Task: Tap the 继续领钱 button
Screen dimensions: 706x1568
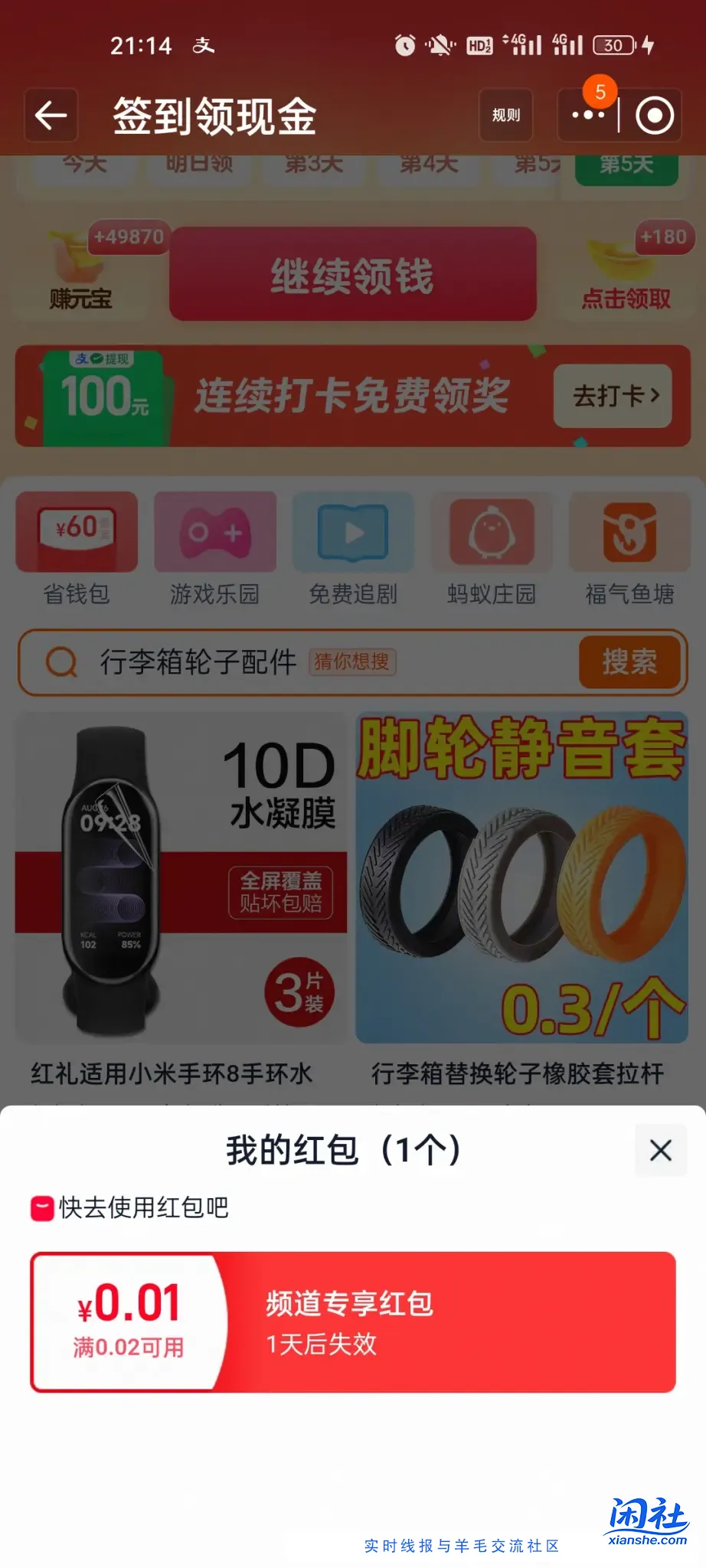Action: (352, 274)
